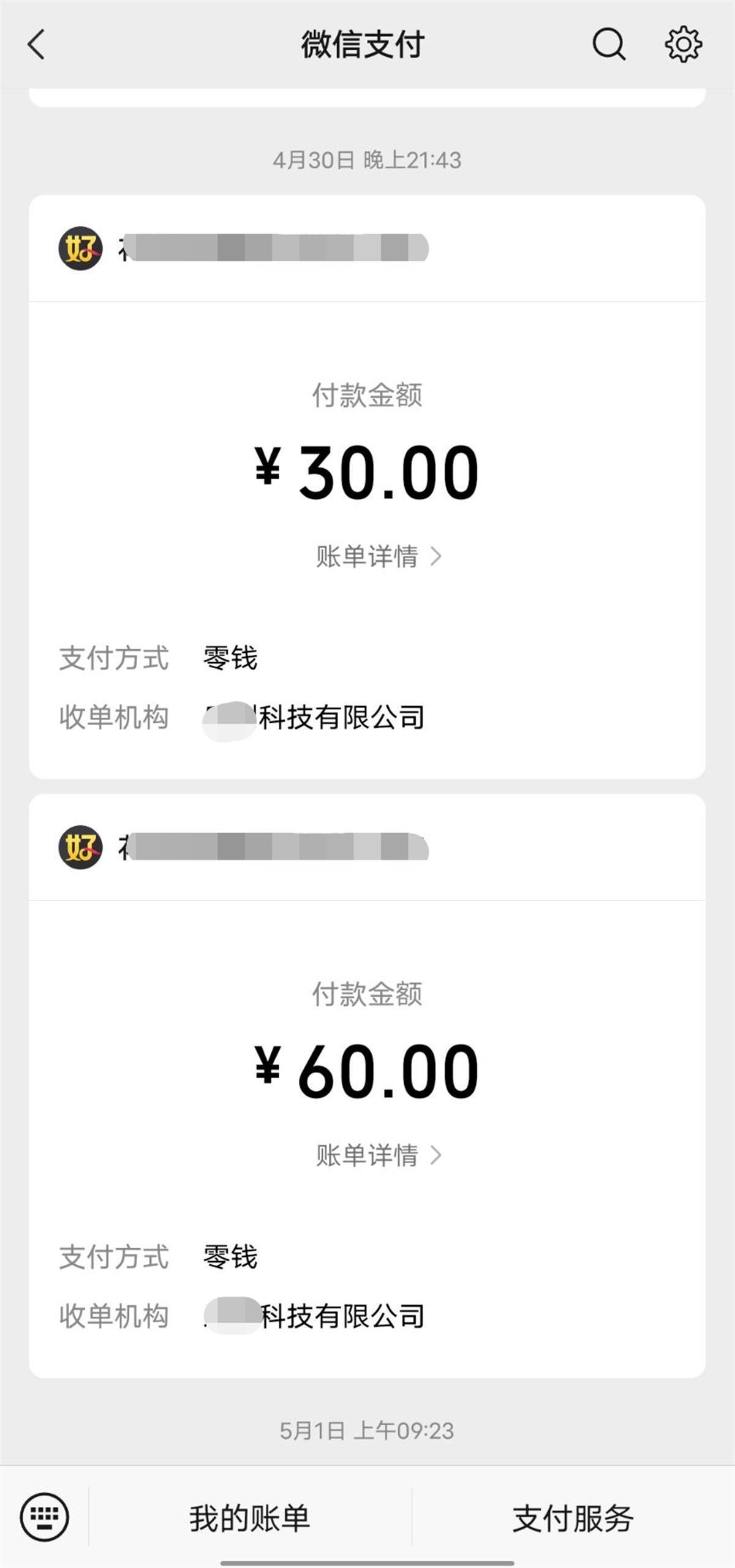Open the 我的账单 menu
This screenshot has width=735, height=1568.
(x=250, y=1518)
